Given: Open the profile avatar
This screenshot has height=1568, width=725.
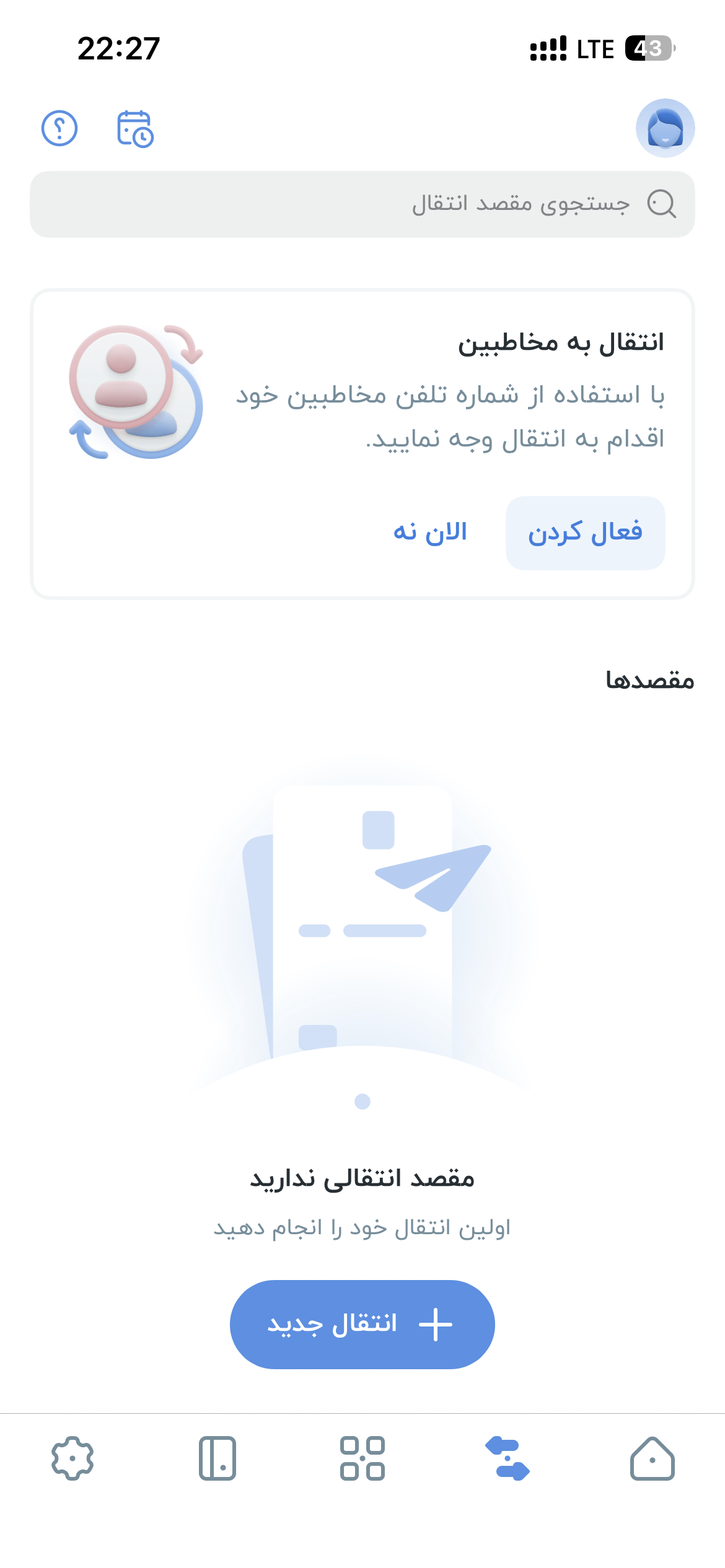Looking at the screenshot, I should [665, 128].
